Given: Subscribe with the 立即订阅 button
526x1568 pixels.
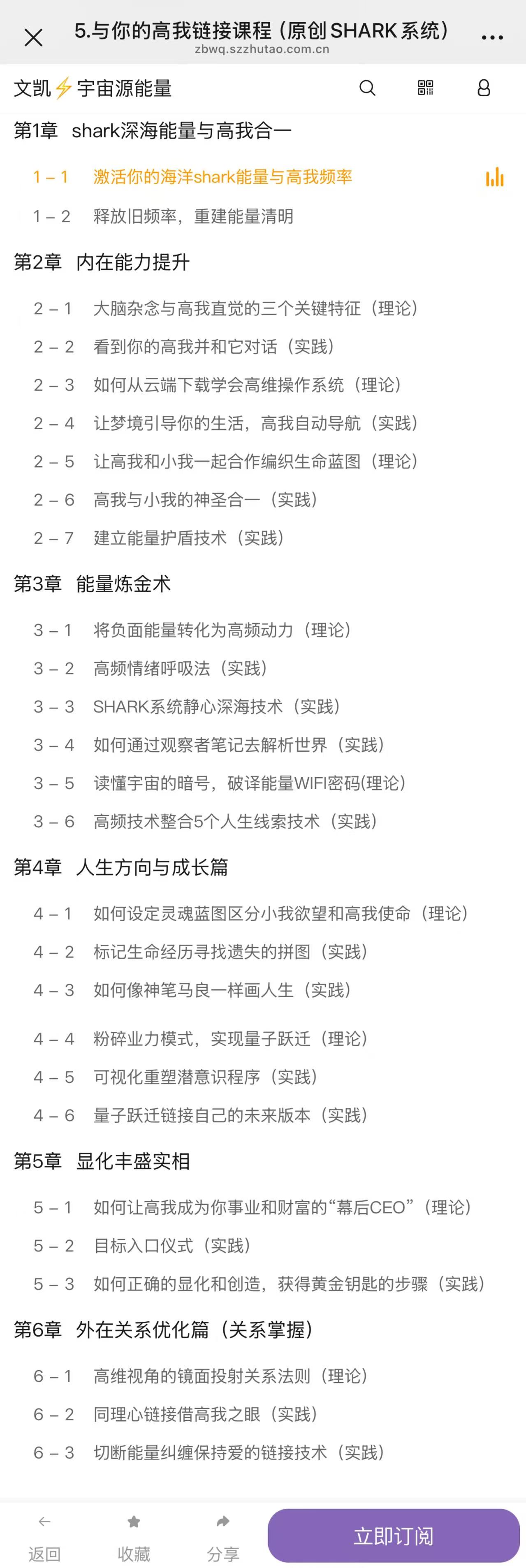Looking at the screenshot, I should pos(393,1536).
